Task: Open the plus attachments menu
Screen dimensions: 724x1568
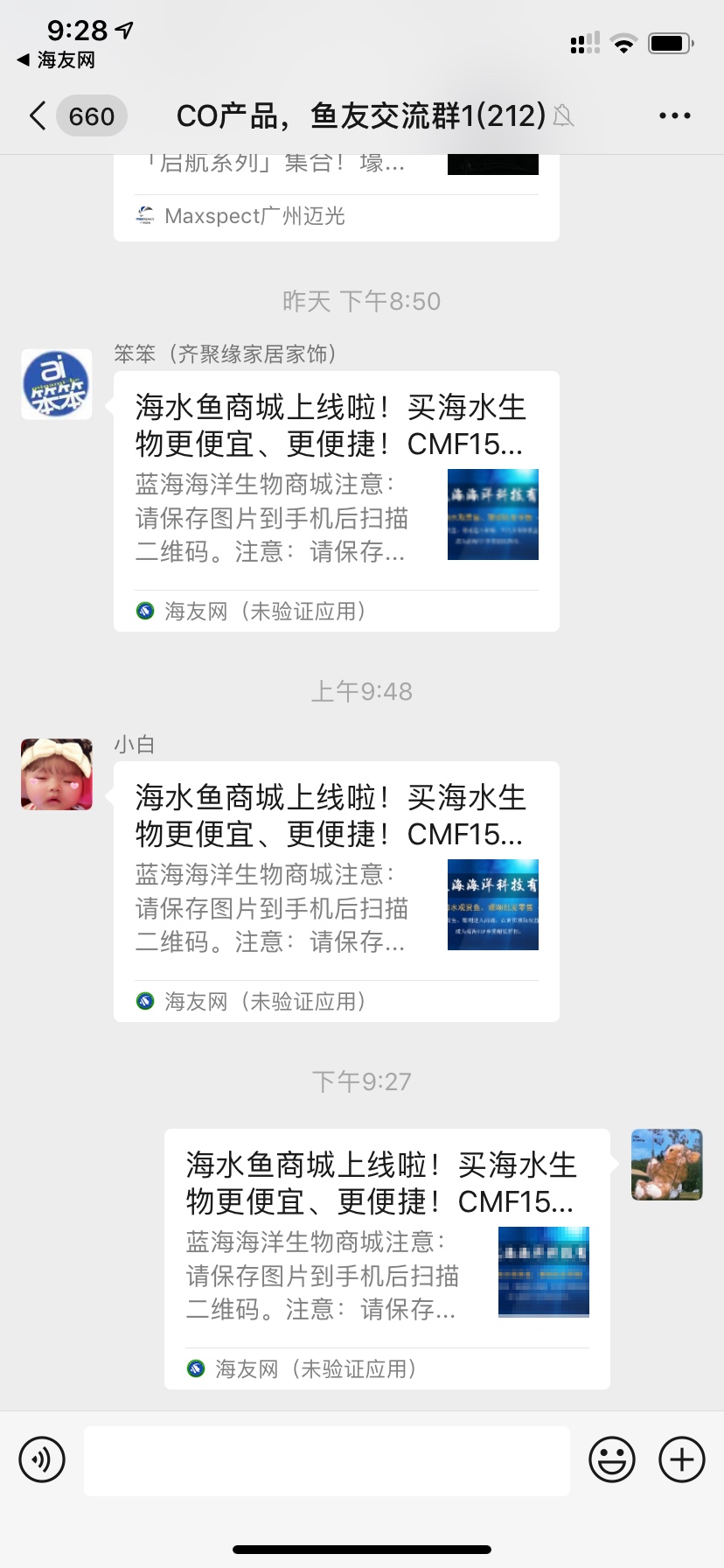Action: 682,1459
